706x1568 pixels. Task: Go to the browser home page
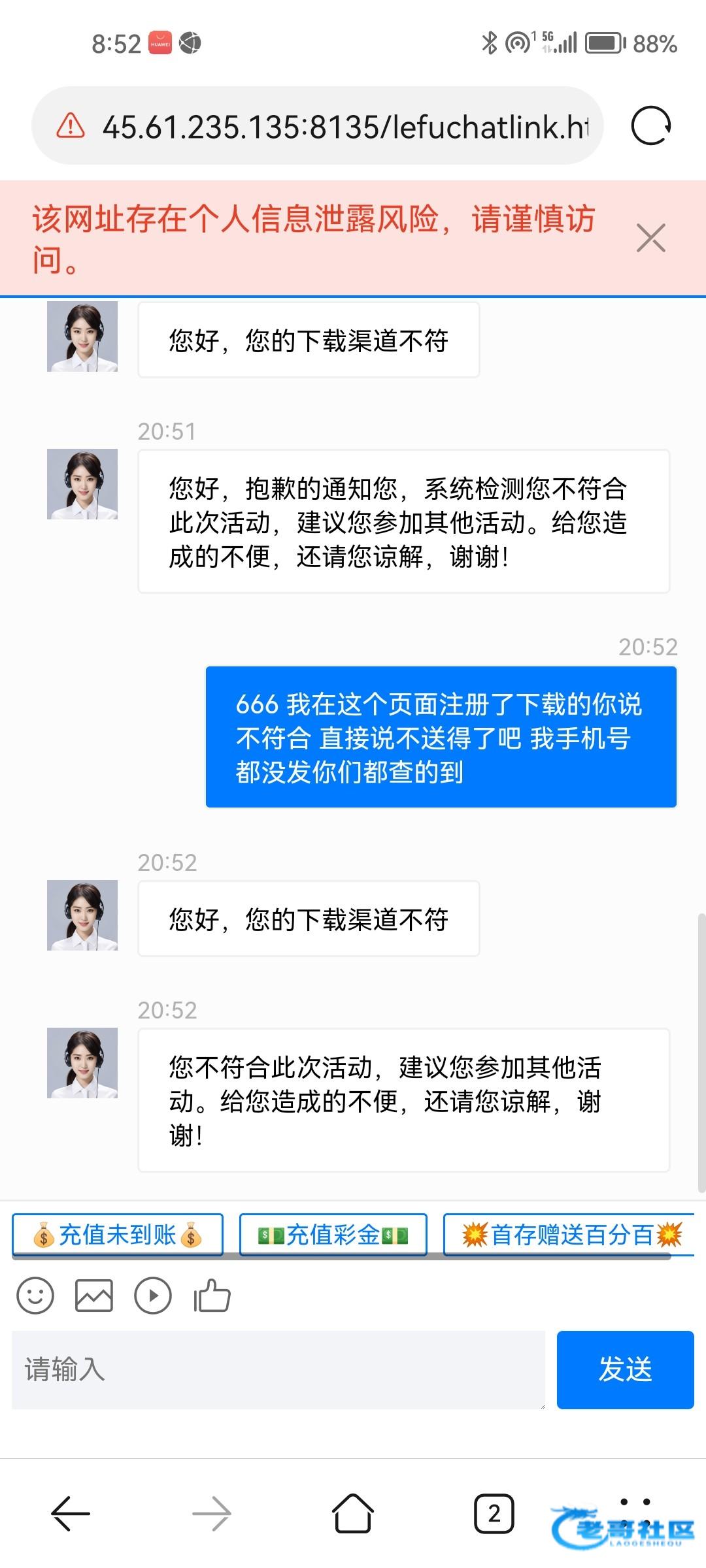click(353, 1513)
